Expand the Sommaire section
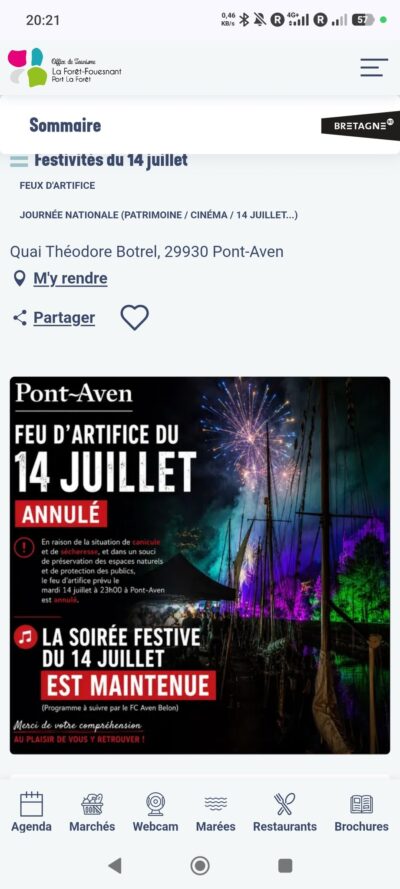400x889 pixels. tap(65, 125)
